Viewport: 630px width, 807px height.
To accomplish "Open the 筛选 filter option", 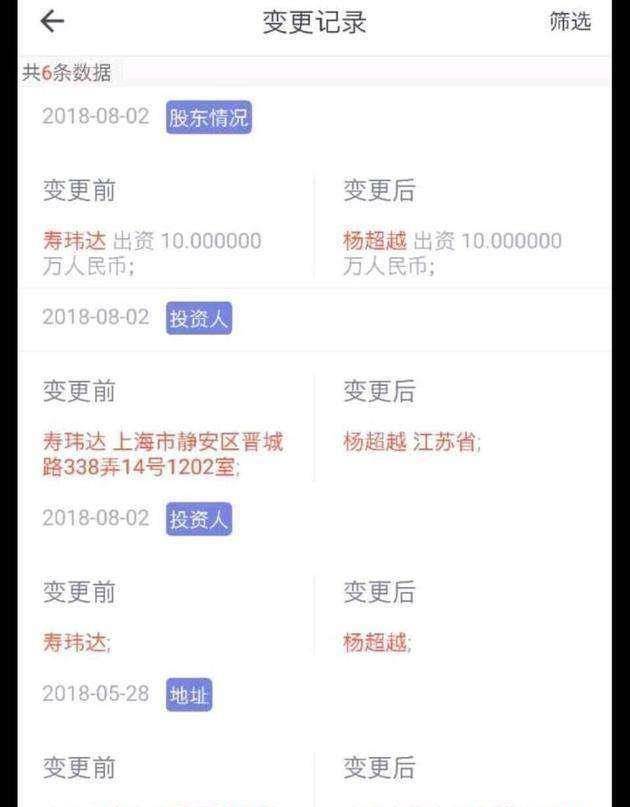I will coord(570,21).
